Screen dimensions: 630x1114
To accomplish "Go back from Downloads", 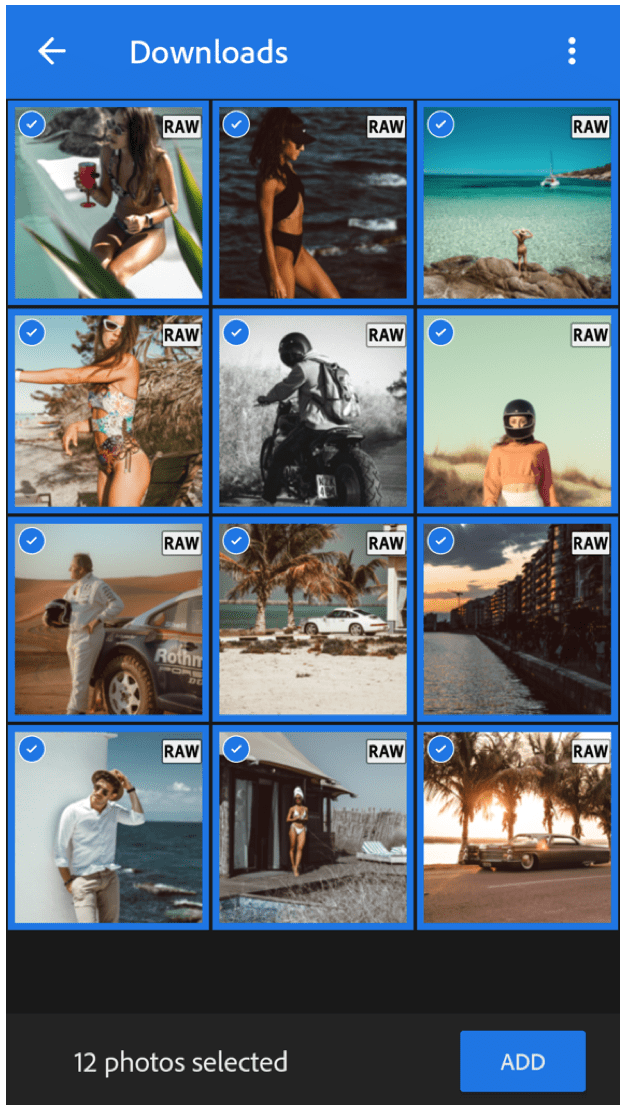I will pos(51,52).
